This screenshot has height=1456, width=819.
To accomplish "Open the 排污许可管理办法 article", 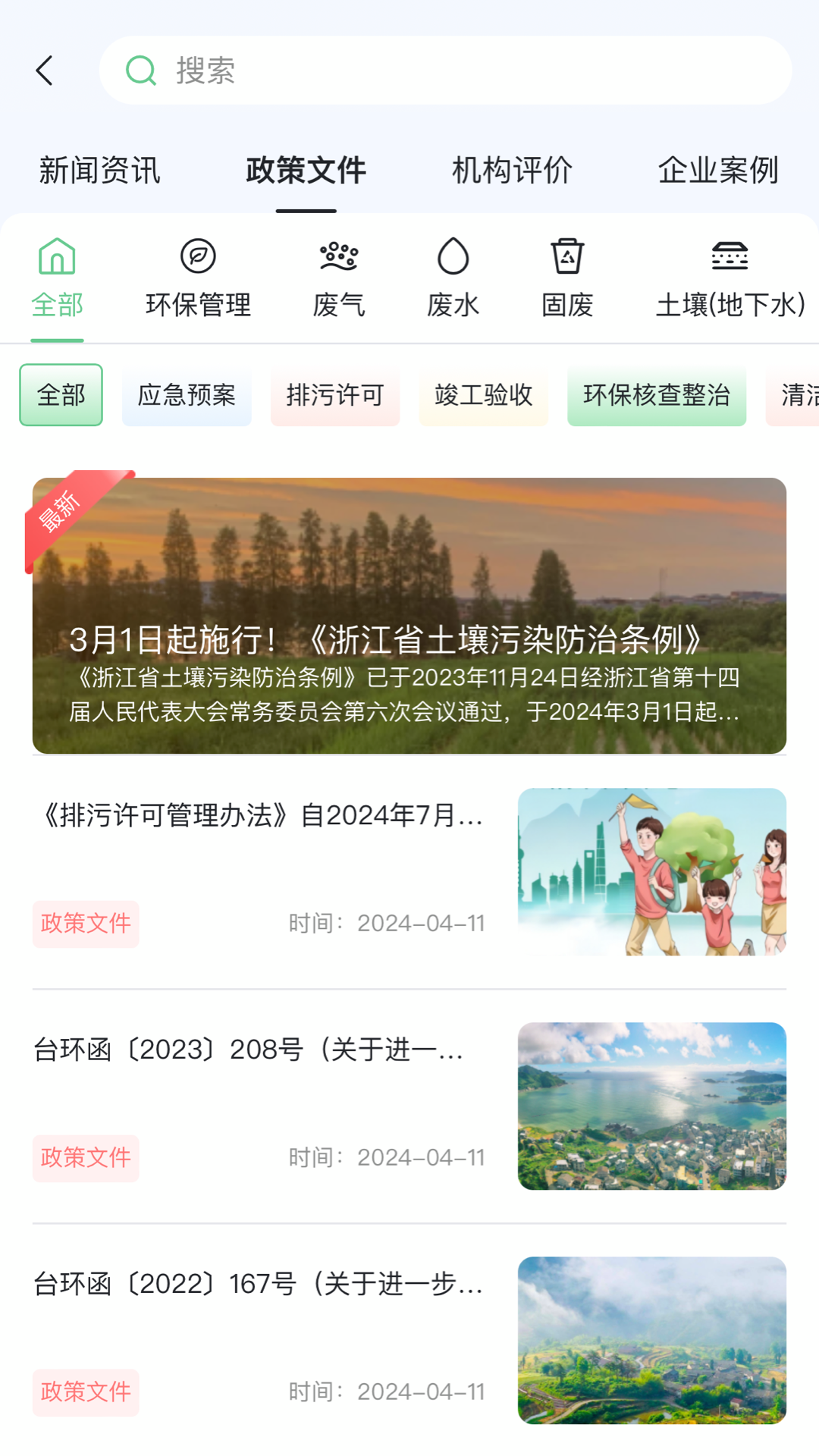I will click(x=262, y=817).
